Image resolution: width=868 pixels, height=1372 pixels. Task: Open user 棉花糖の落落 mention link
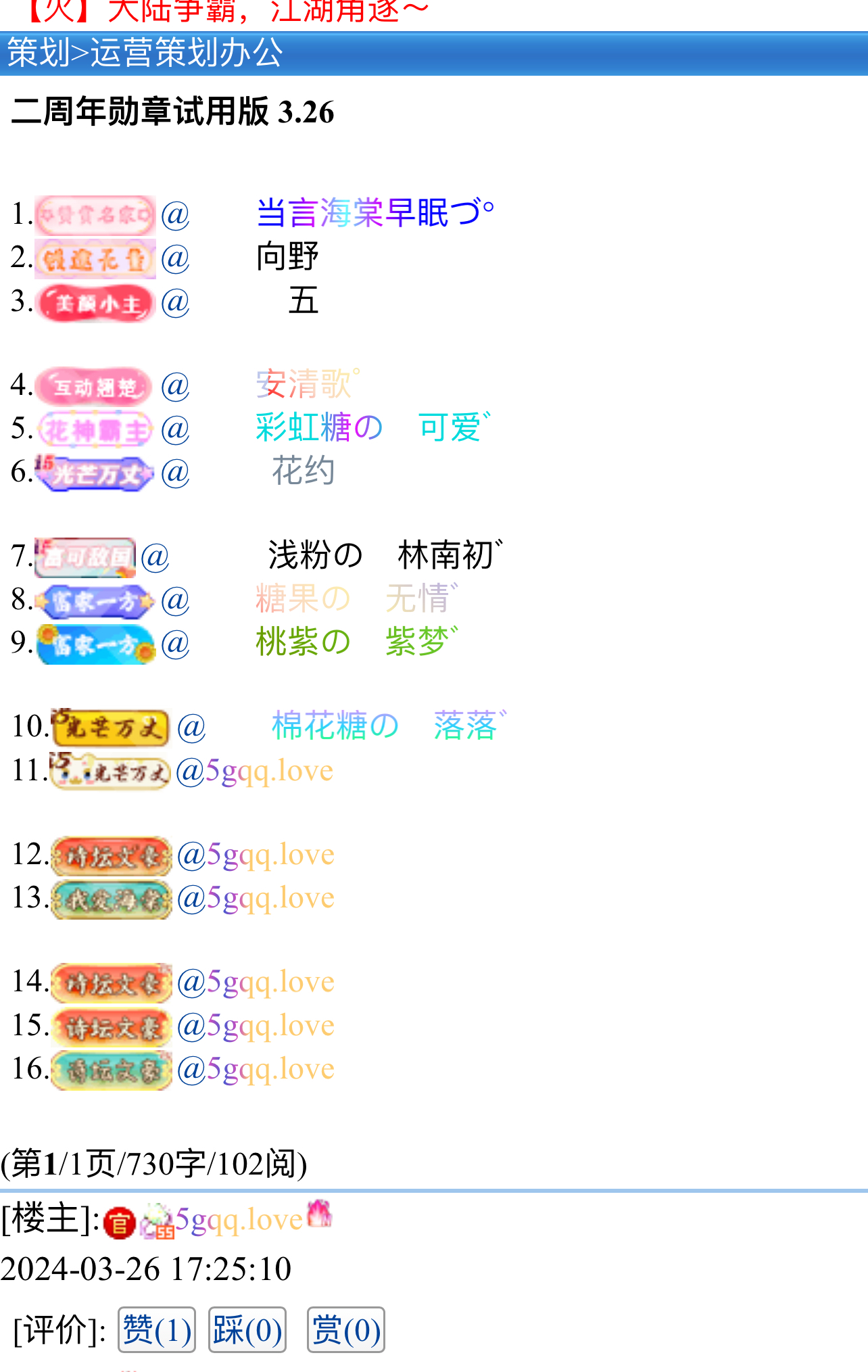coord(387,727)
